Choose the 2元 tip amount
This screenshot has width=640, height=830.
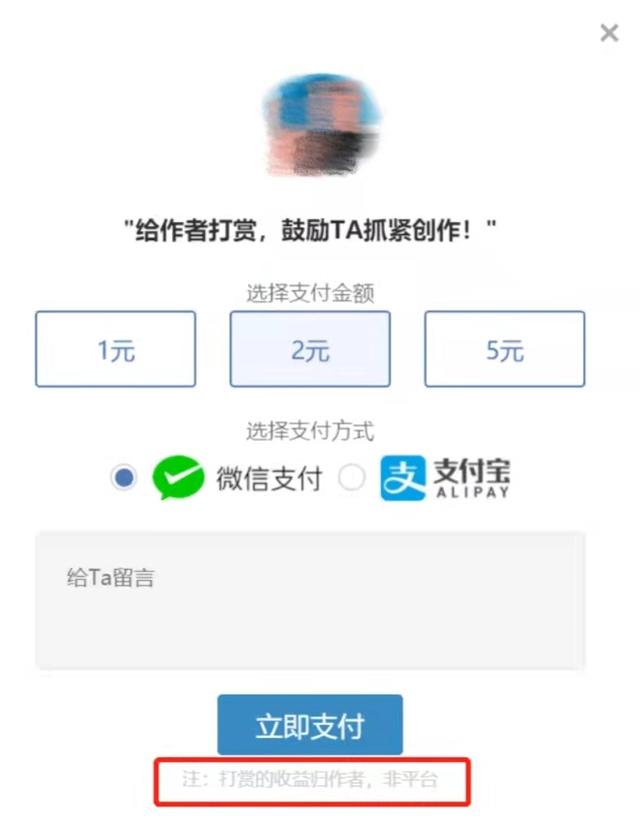[310, 349]
